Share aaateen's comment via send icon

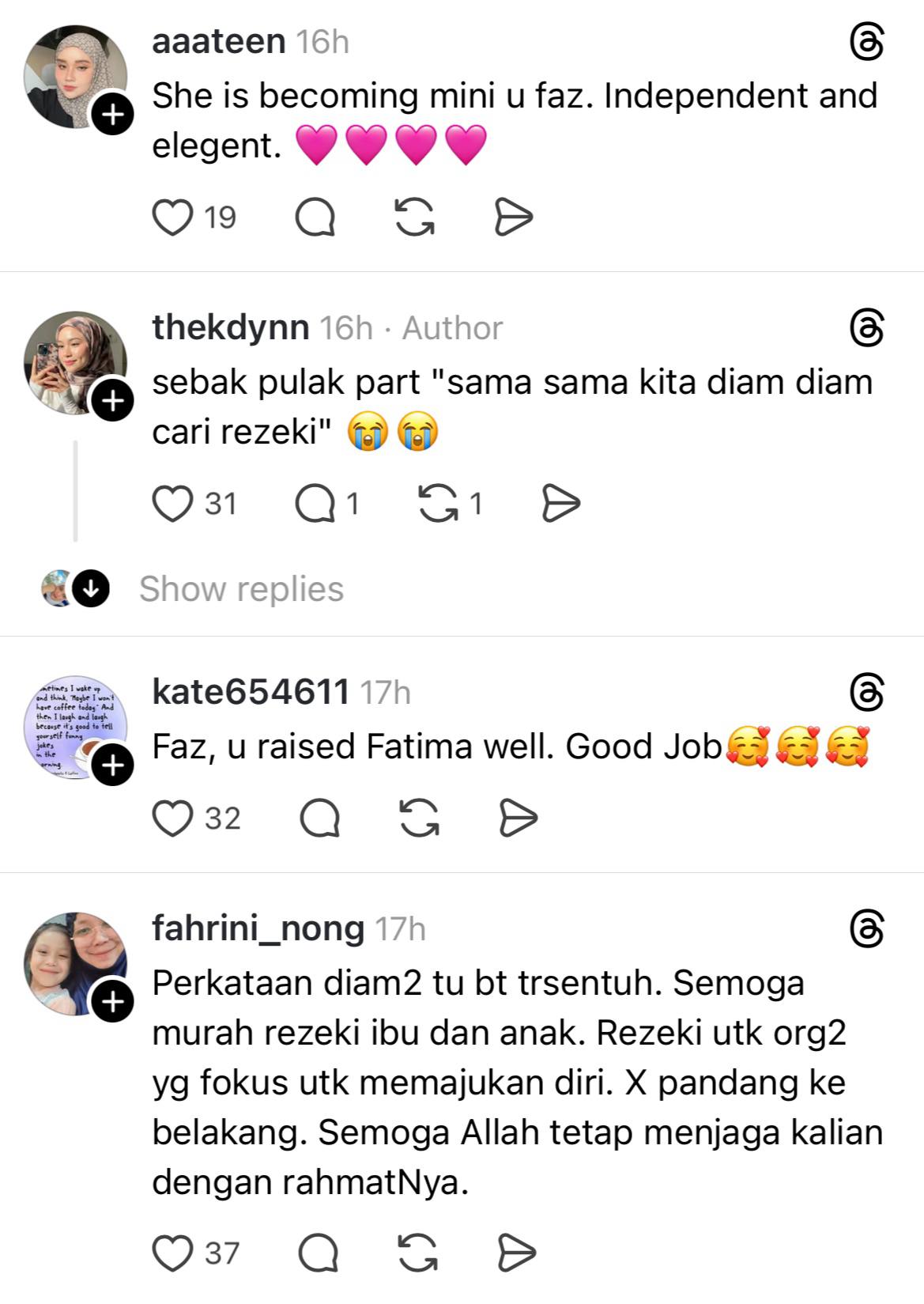tap(513, 217)
